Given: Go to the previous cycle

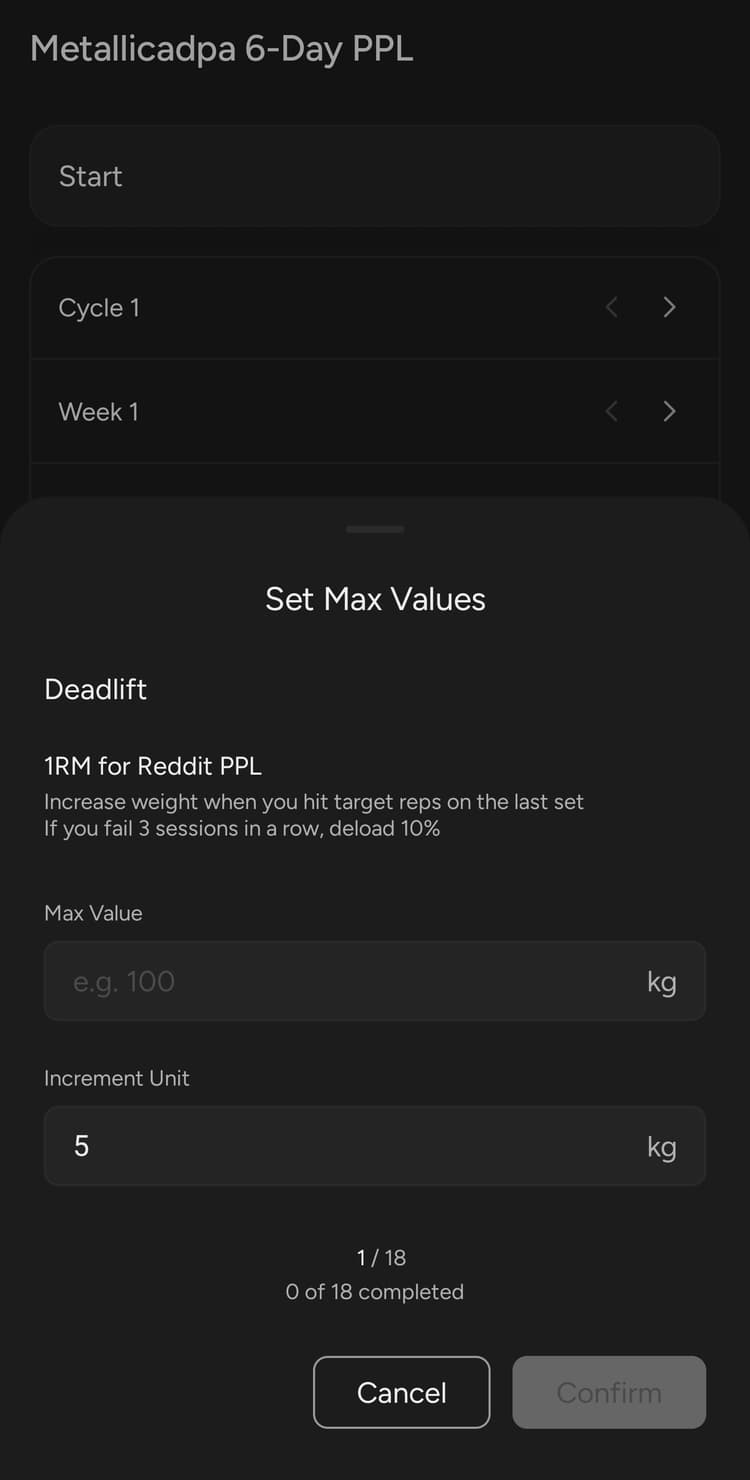Looking at the screenshot, I should coord(612,308).
